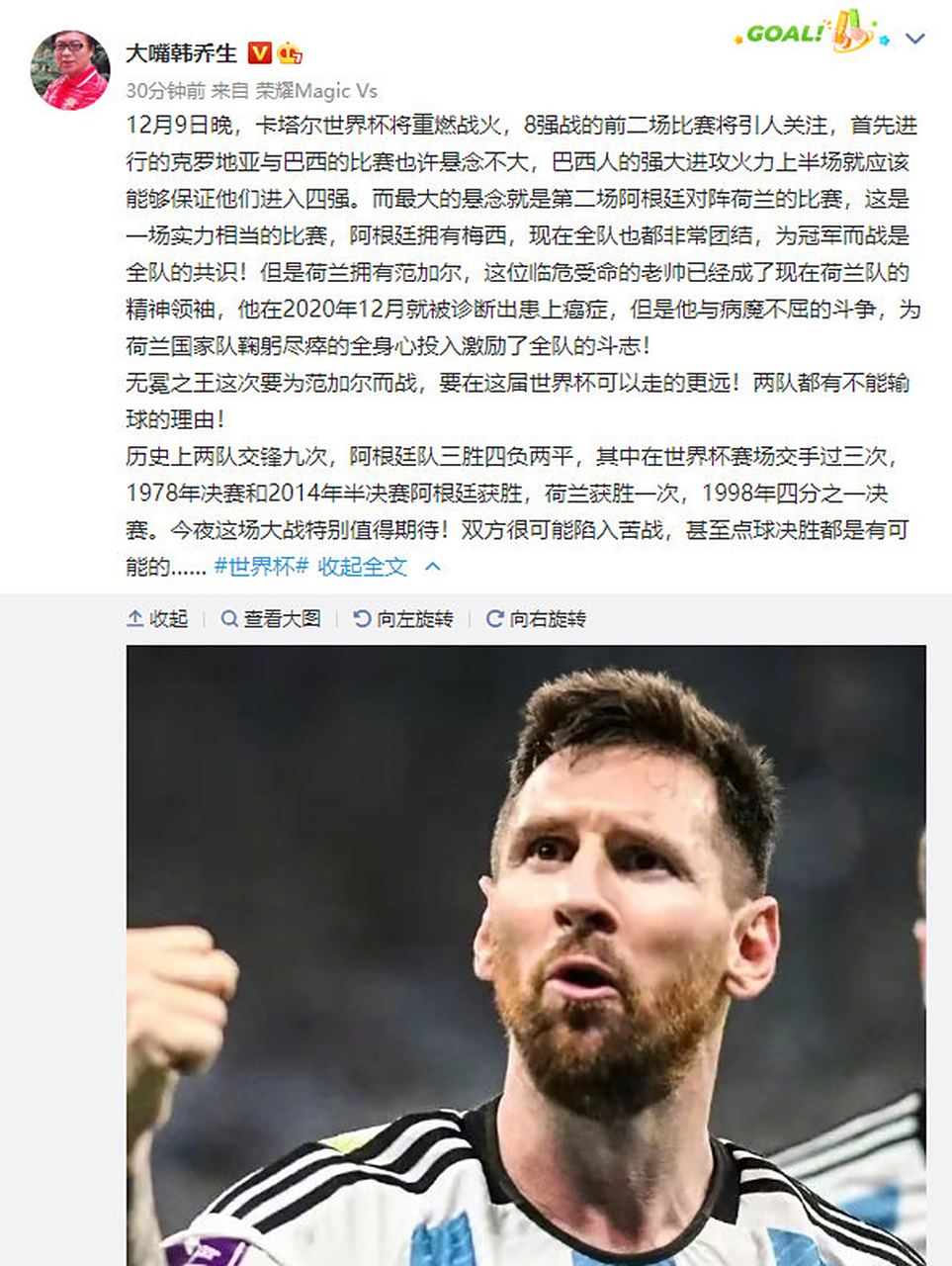The width and height of the screenshot is (952, 1266).
Task: Open the 荣耀Magic Vs source link
Action: click(316, 91)
